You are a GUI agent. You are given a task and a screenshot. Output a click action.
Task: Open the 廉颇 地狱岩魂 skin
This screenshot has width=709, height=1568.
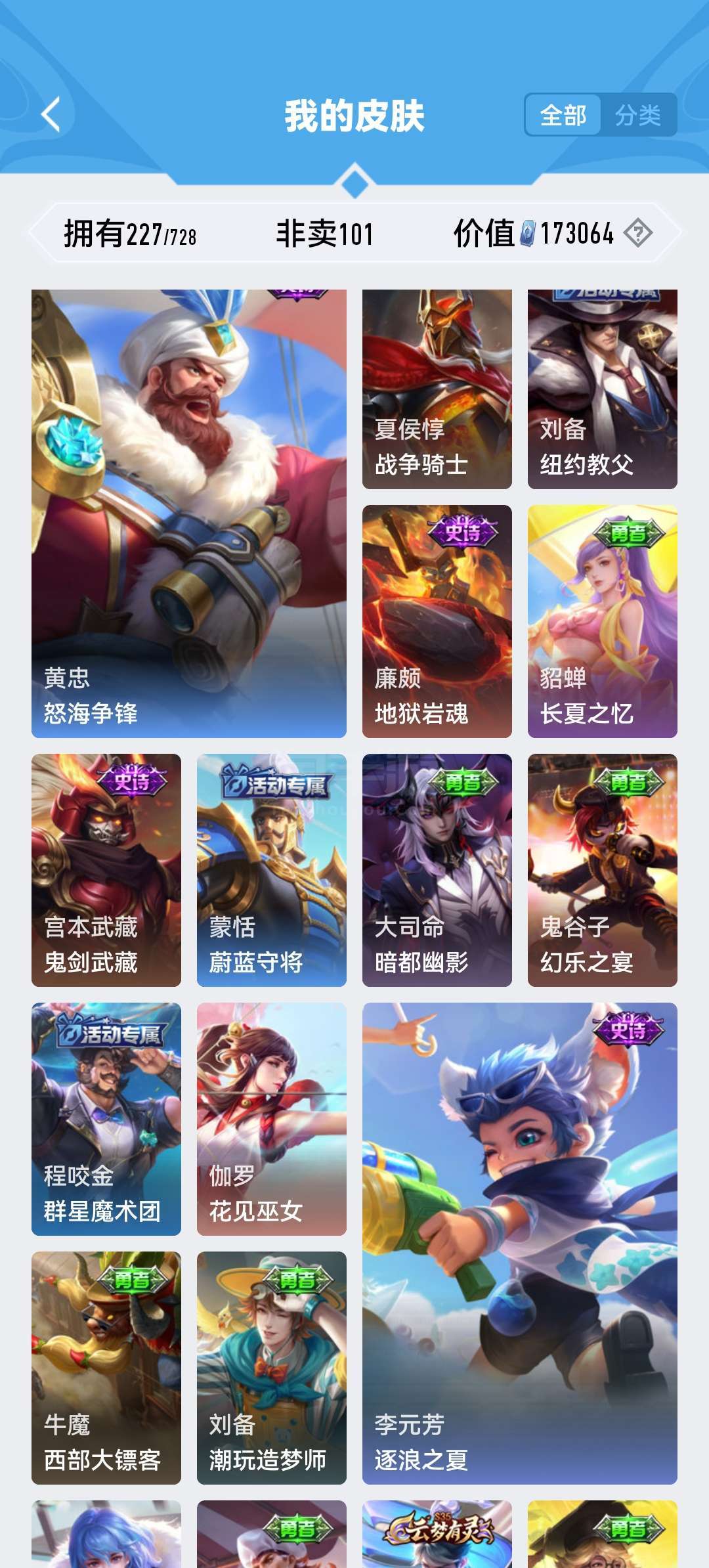[x=437, y=621]
